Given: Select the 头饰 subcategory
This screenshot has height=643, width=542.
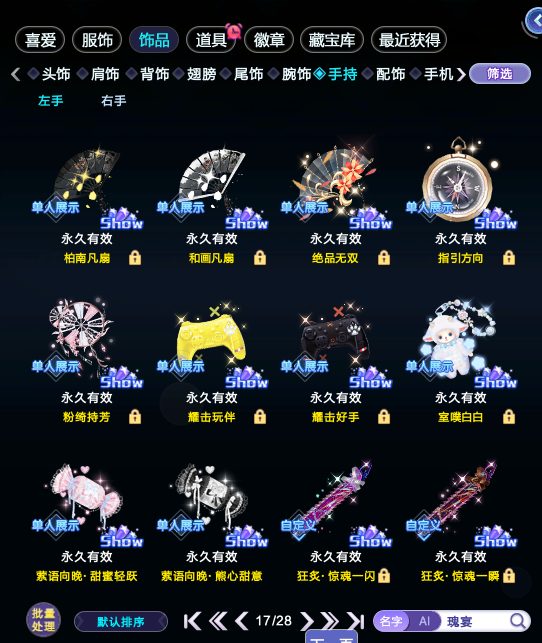Looking at the screenshot, I should coord(56,74).
